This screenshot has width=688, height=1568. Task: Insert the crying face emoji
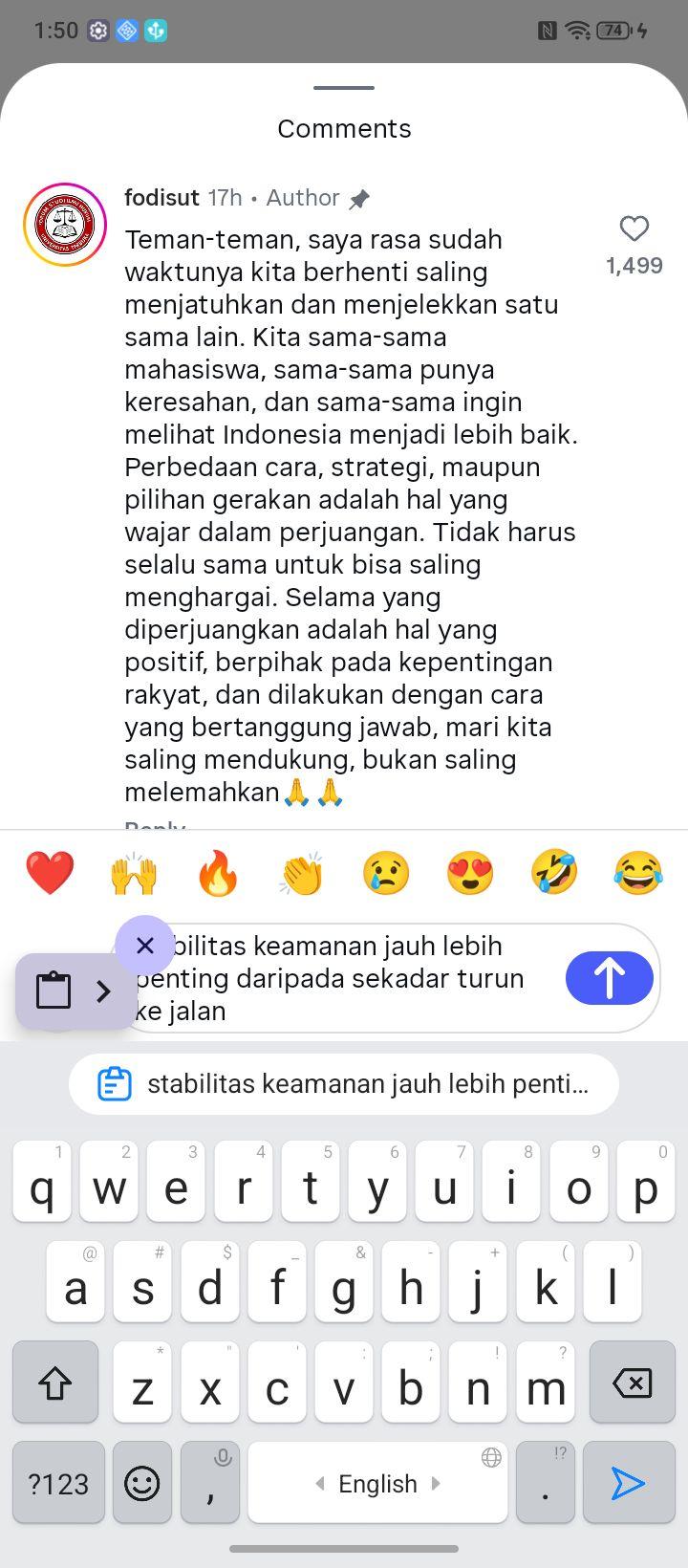386,873
